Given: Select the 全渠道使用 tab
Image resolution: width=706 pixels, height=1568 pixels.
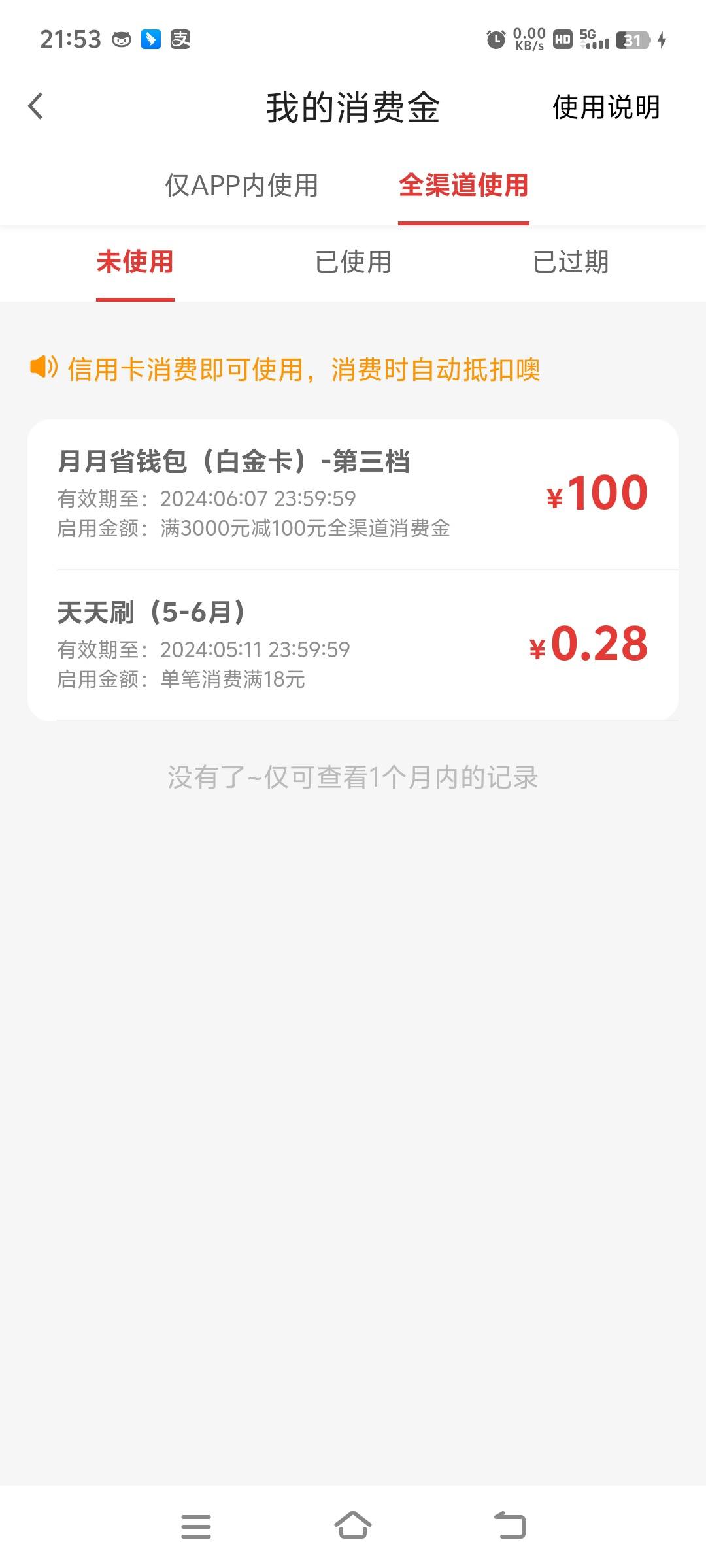Looking at the screenshot, I should click(463, 186).
